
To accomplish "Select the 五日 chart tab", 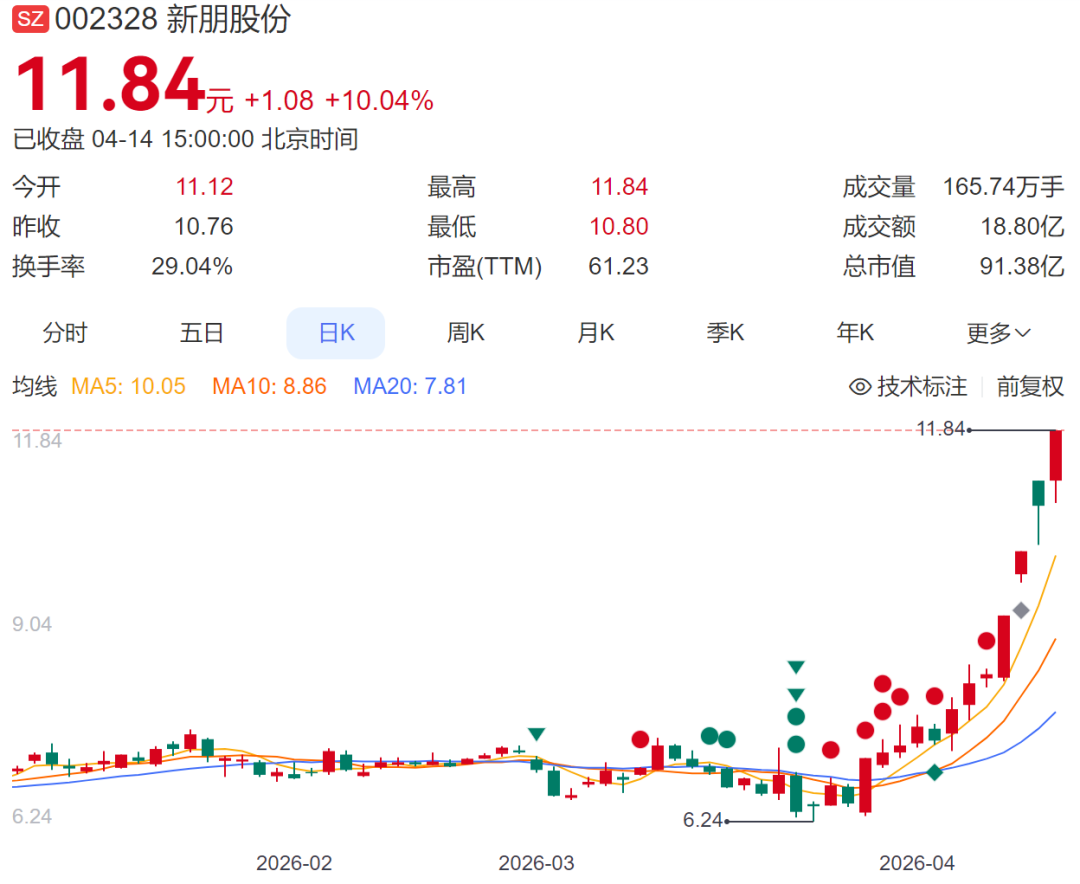I will click(201, 333).
